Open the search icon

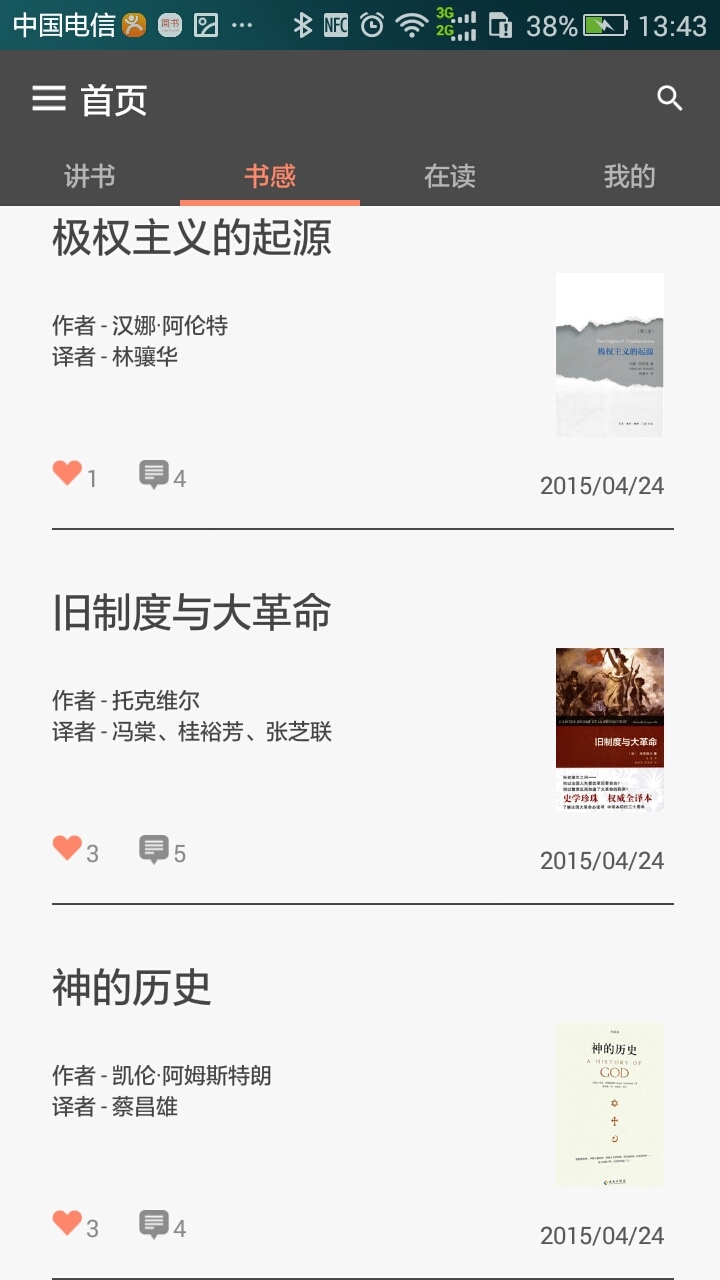(669, 98)
